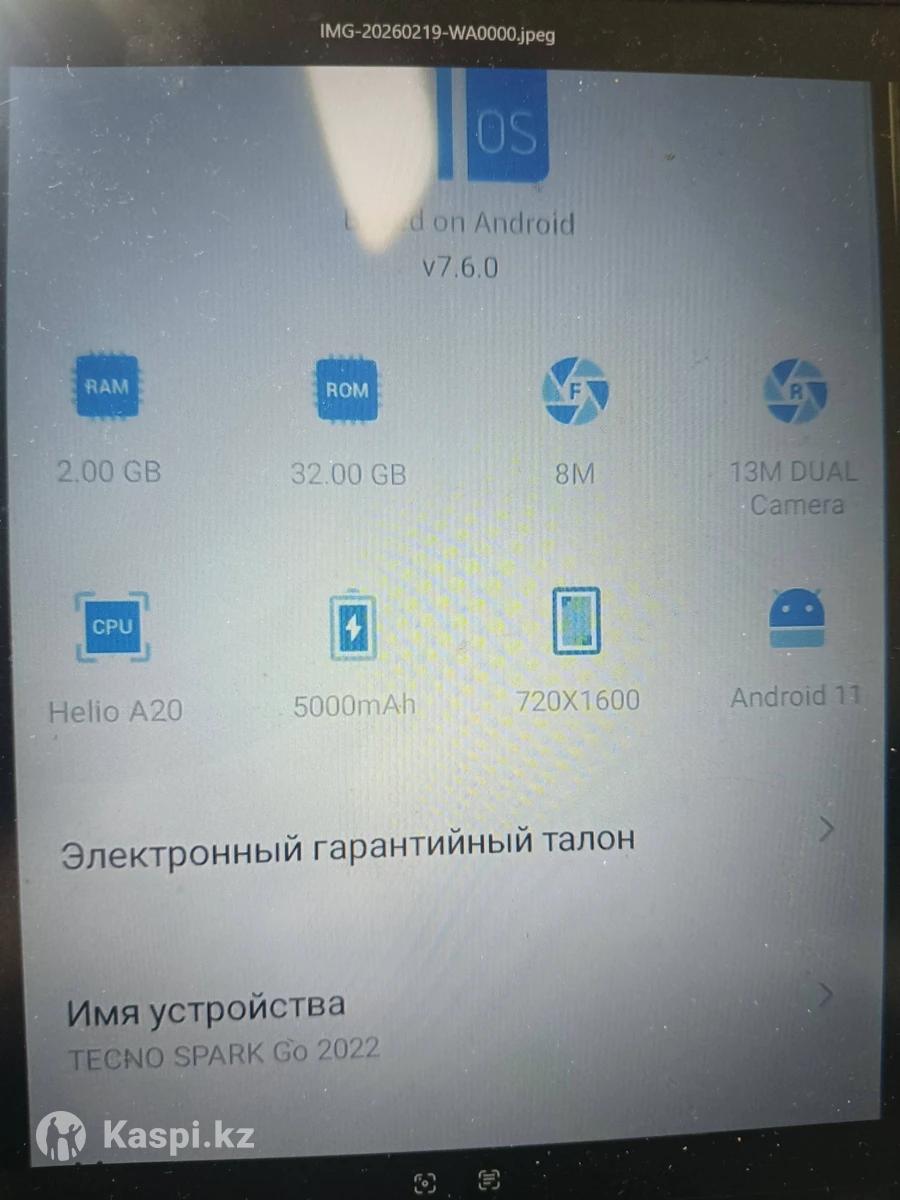Tap the extract text from image icon
900x1200 pixels.
coord(489,1180)
